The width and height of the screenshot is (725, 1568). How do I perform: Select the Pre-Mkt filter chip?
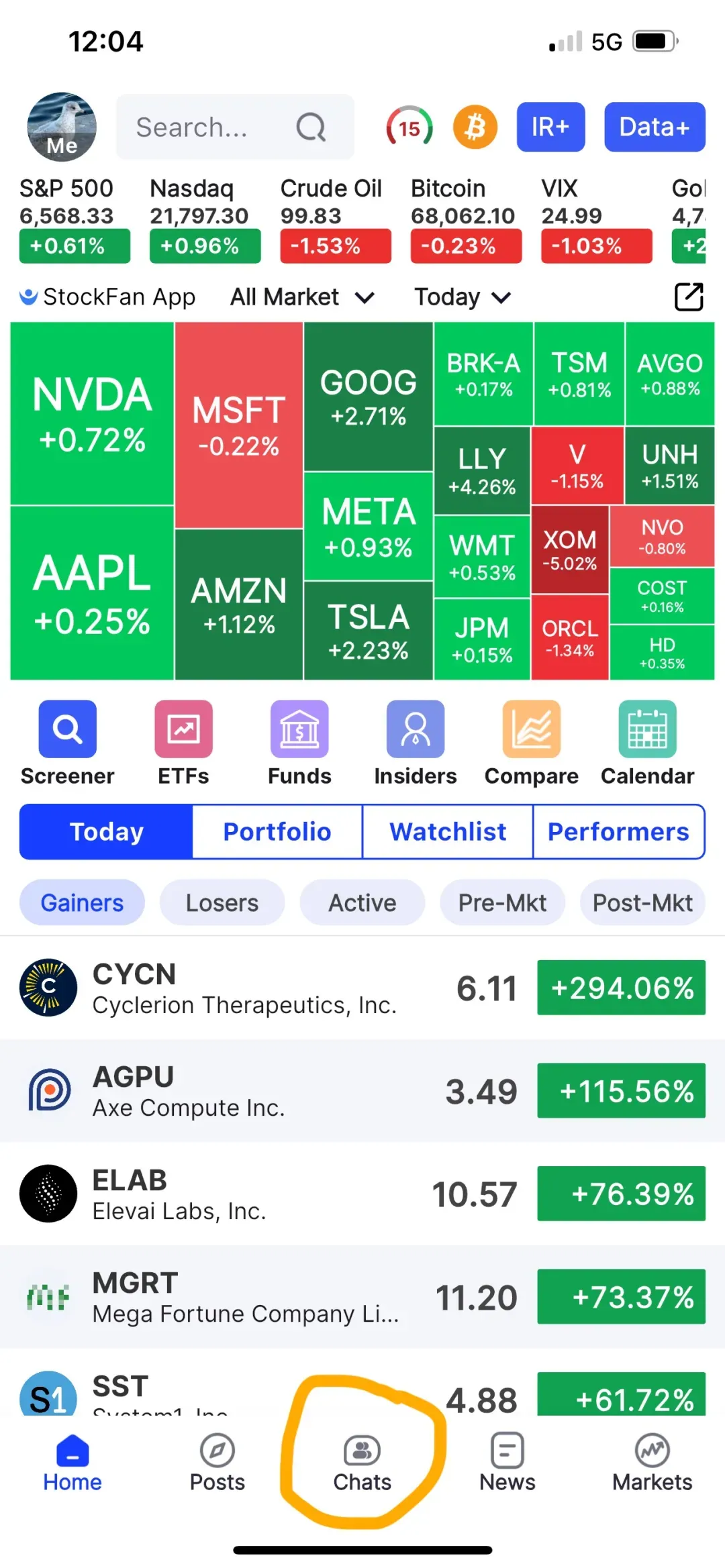tap(502, 902)
